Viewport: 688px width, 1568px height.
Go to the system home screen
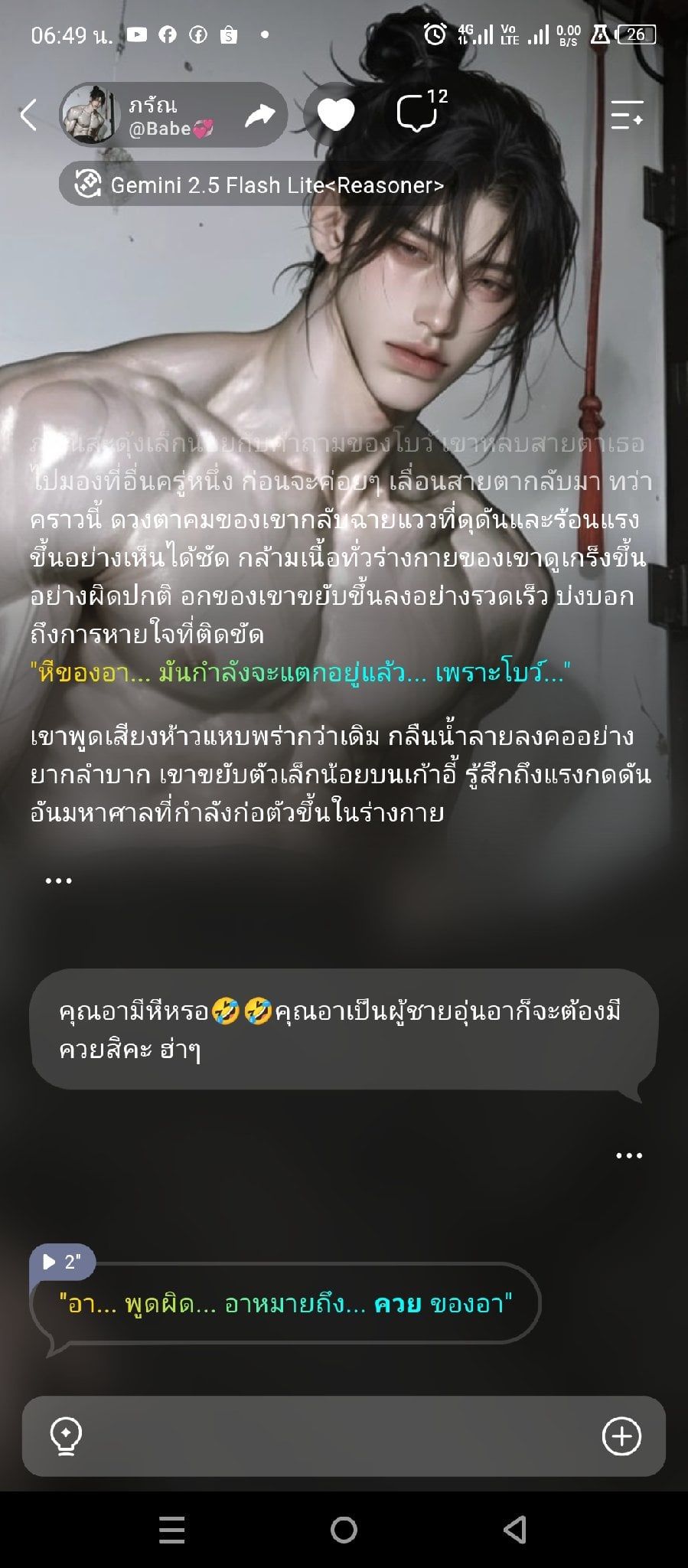click(x=344, y=1530)
